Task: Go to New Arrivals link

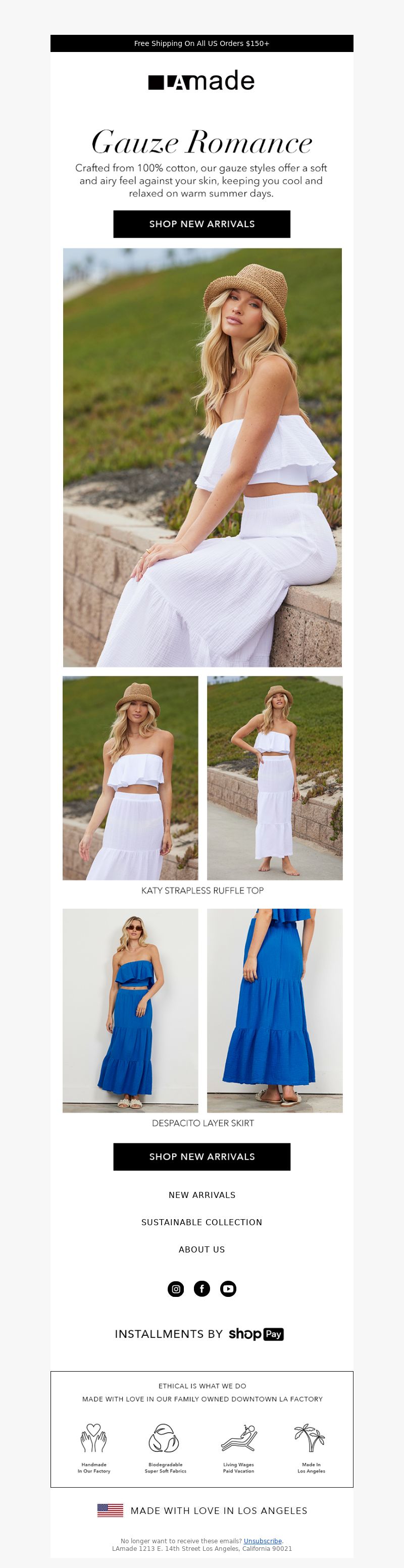Action: (201, 1194)
